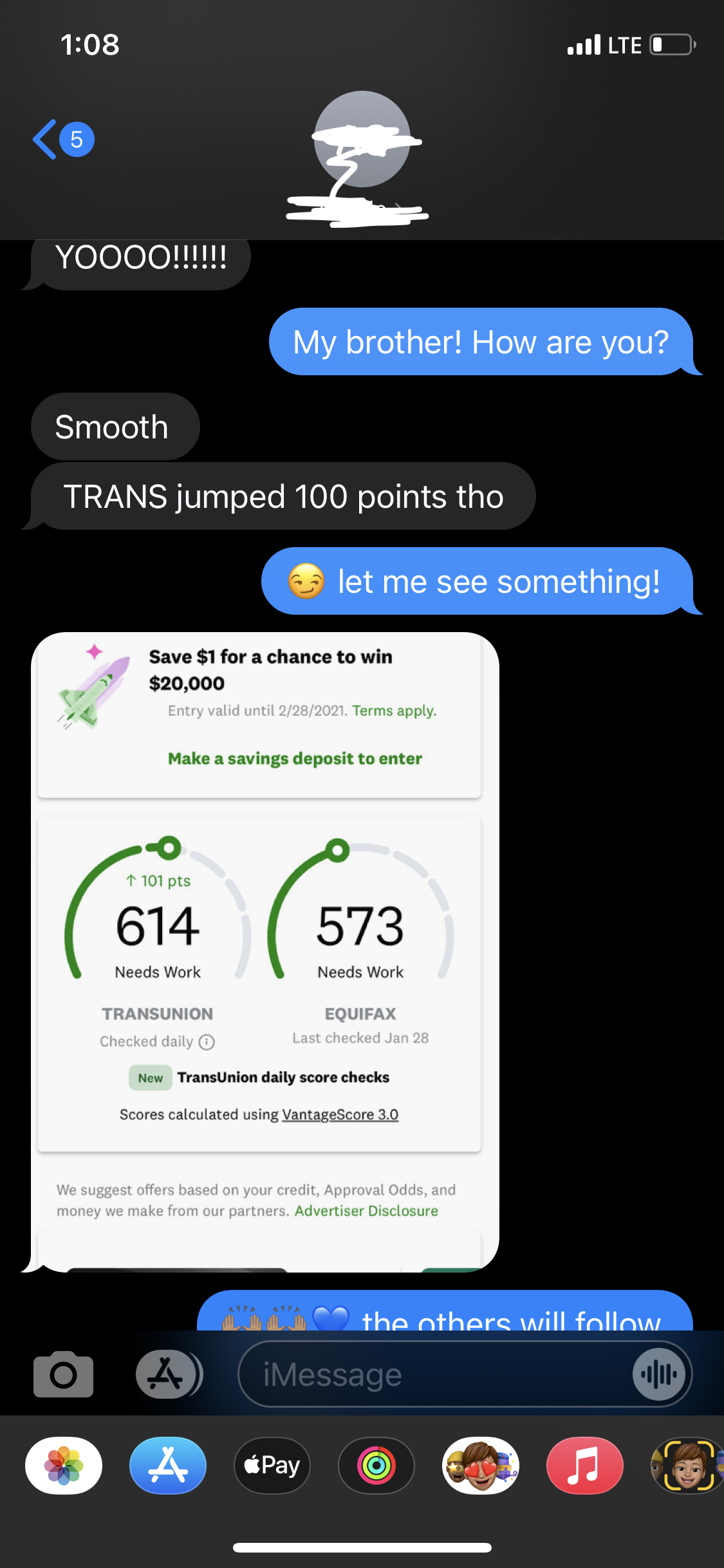The height and width of the screenshot is (1568, 724).
Task: Open the Memoji camera effects app
Action: tap(687, 1466)
